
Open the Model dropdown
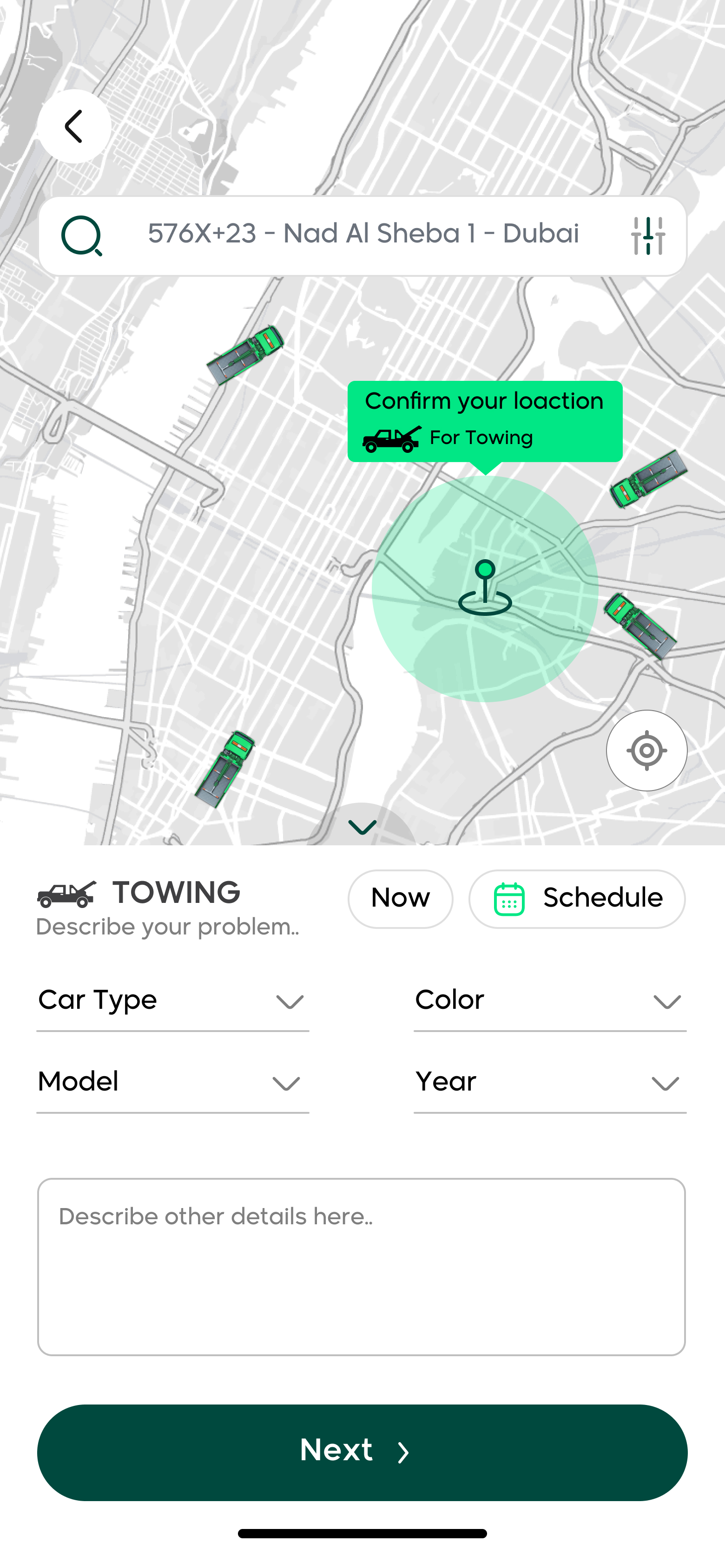[x=172, y=1083]
